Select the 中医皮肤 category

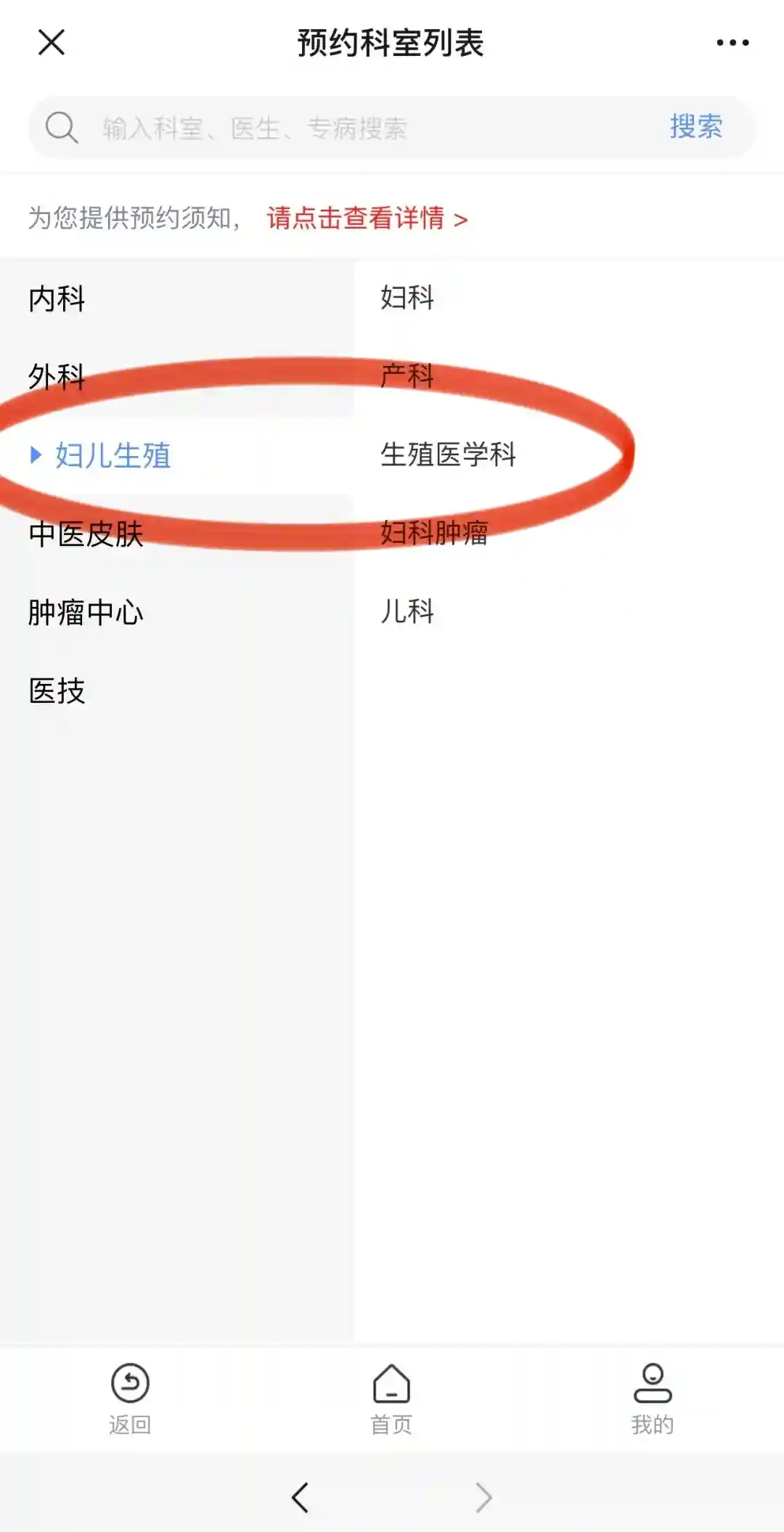click(86, 534)
